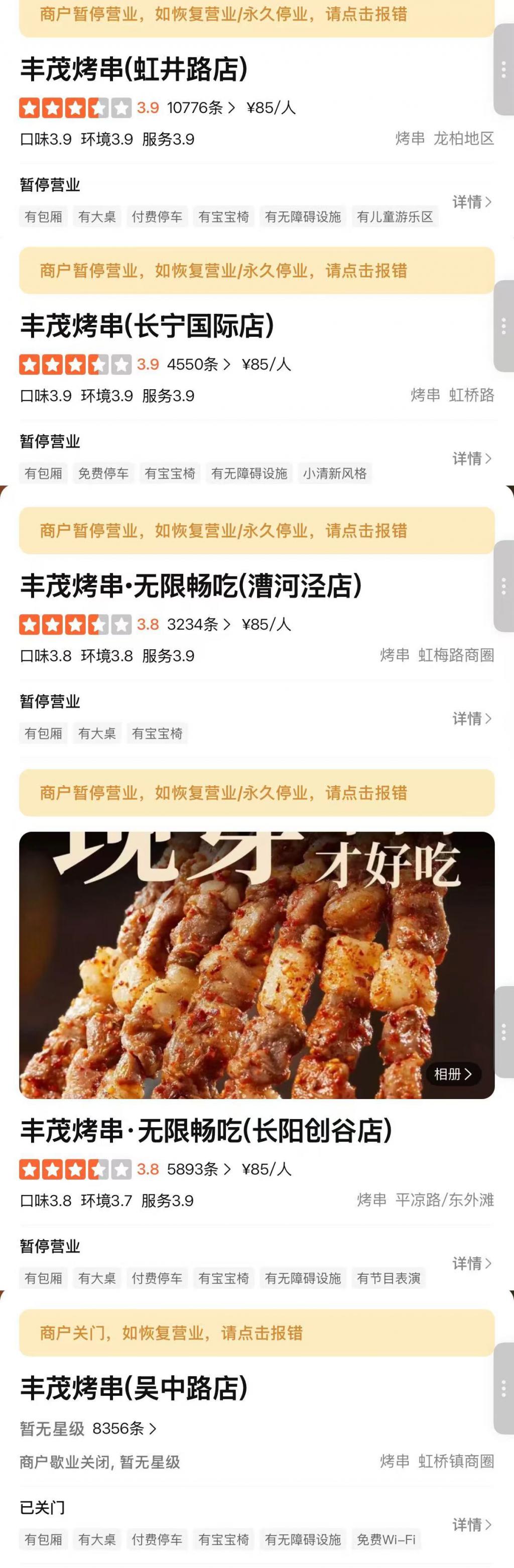The image size is (514, 1568).
Task: View the 8356条 reviews of 吴中路店
Action: point(124,1428)
